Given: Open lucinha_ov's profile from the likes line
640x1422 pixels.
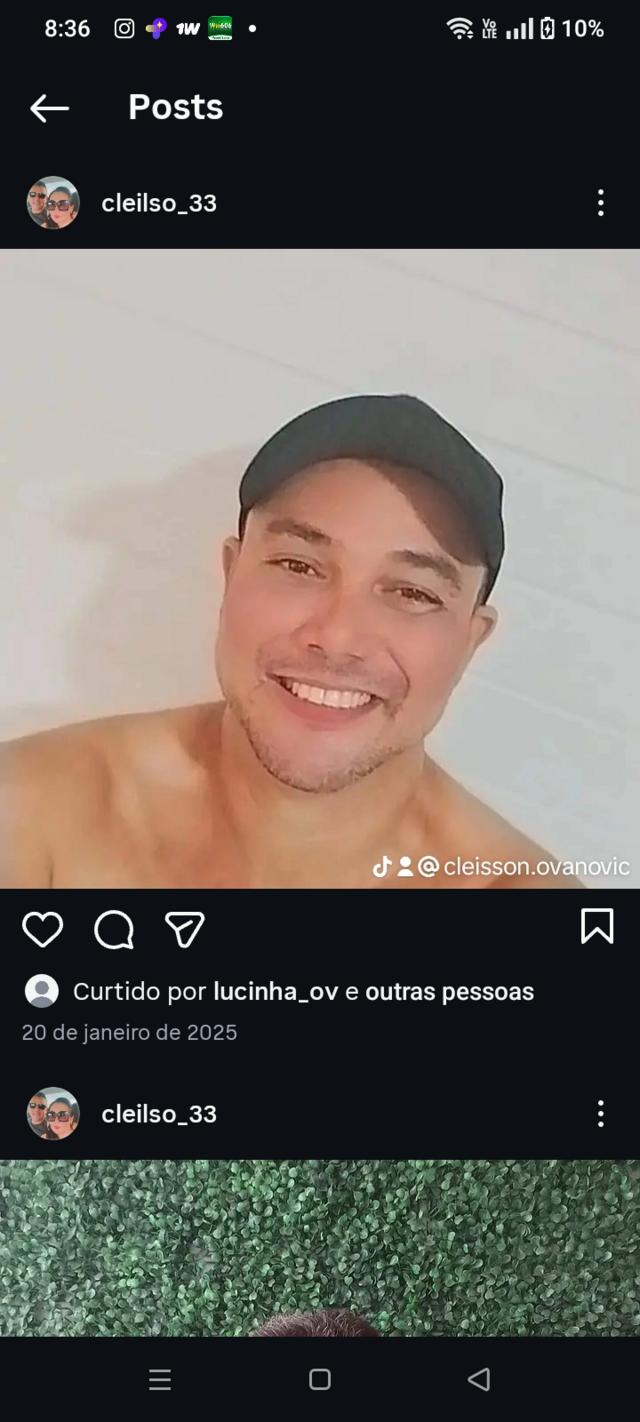Looking at the screenshot, I should (x=275, y=992).
